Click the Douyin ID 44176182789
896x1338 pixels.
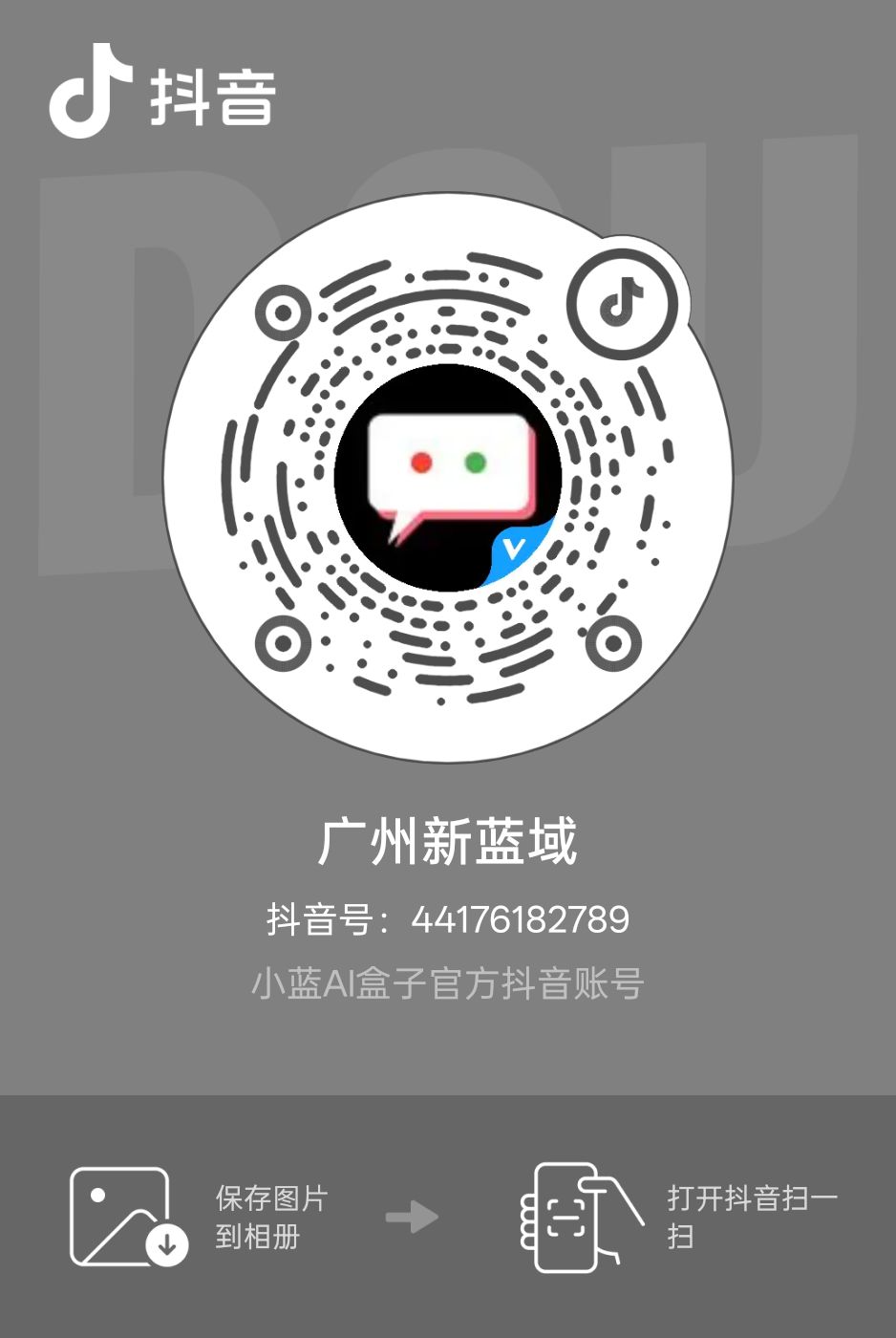click(521, 917)
